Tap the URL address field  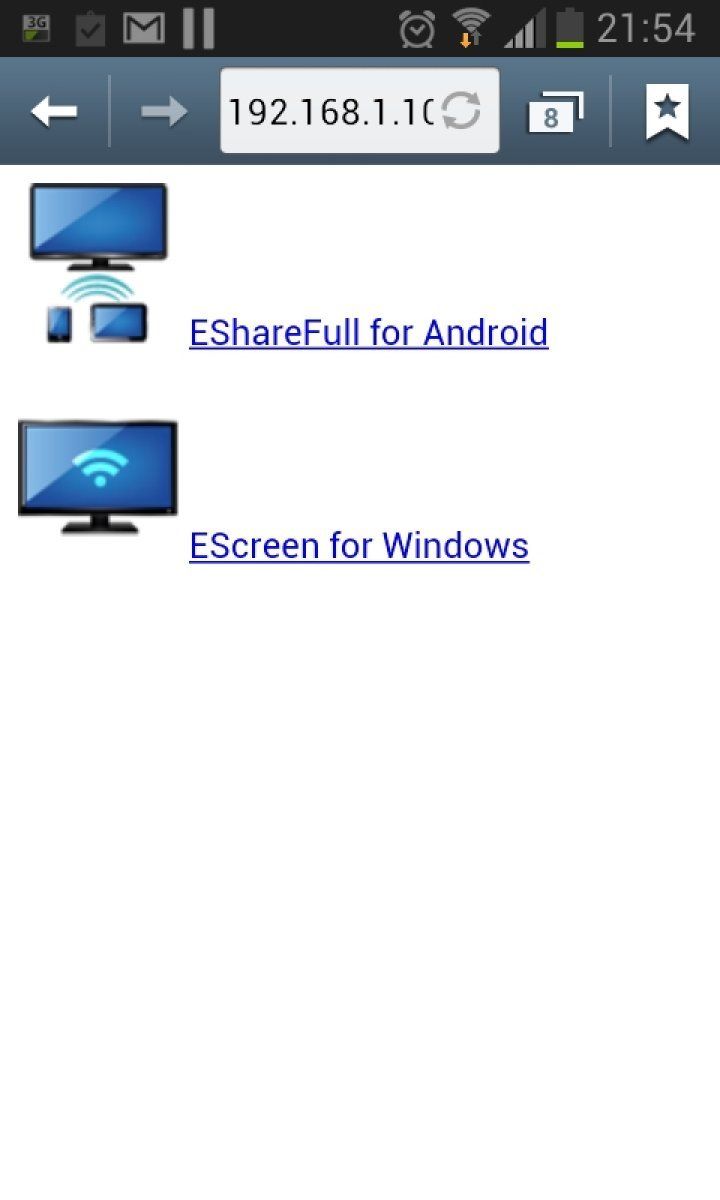(330, 112)
